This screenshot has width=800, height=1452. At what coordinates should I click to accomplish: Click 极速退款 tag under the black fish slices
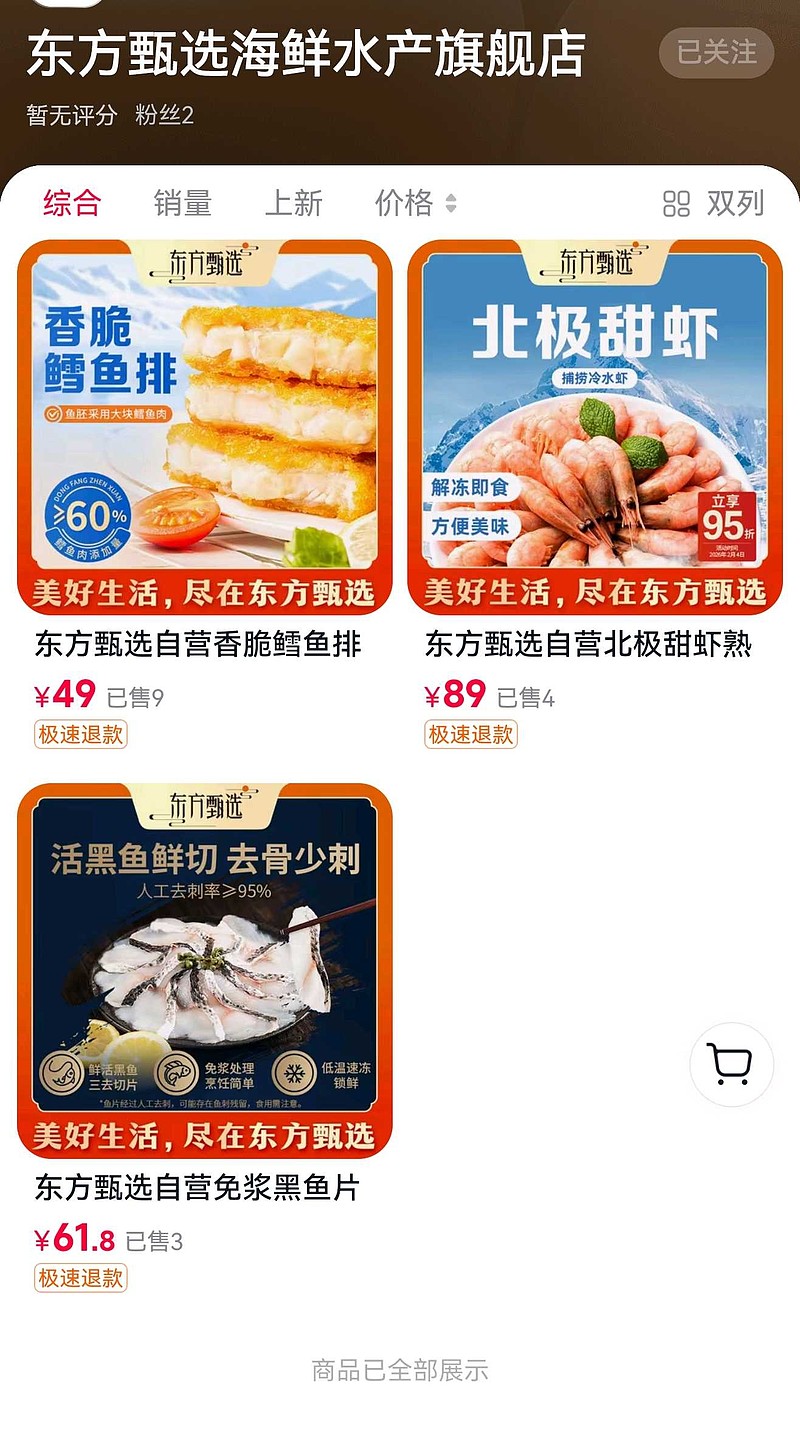click(80, 1280)
